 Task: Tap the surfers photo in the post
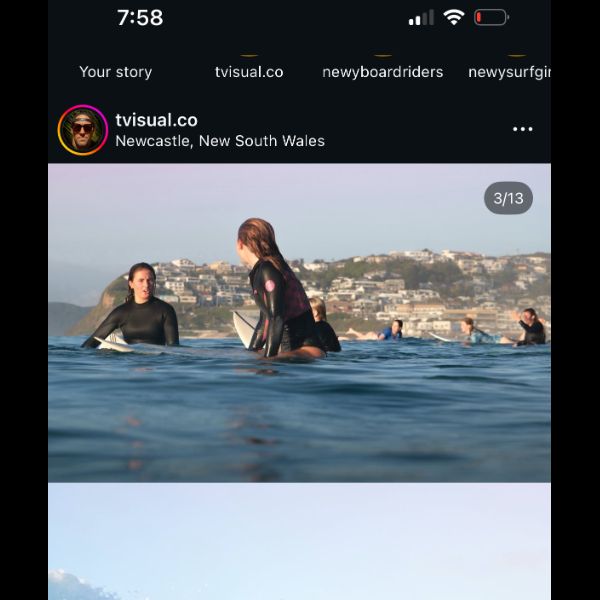299,322
